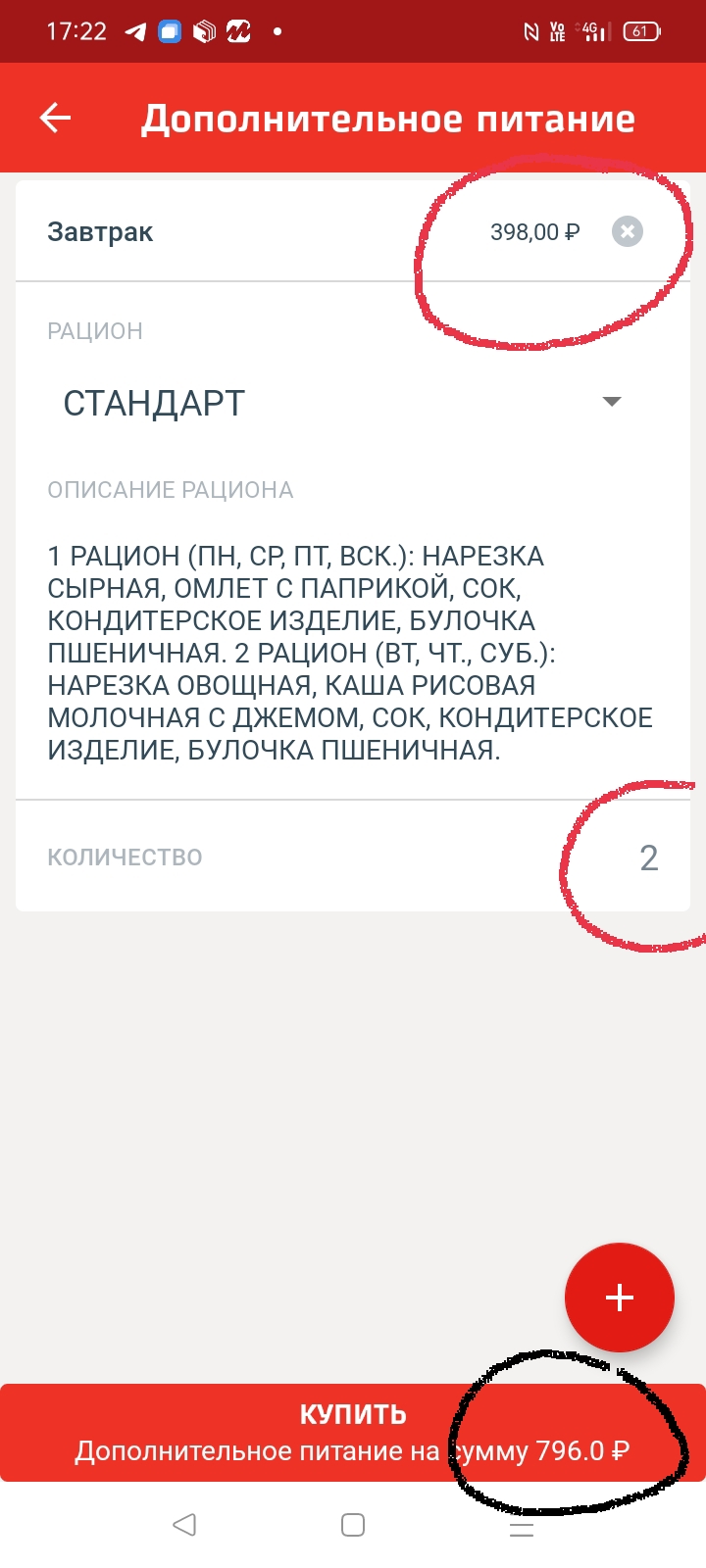706x1568 pixels.
Task: Go back from Дополнительное питание
Action: click(56, 119)
